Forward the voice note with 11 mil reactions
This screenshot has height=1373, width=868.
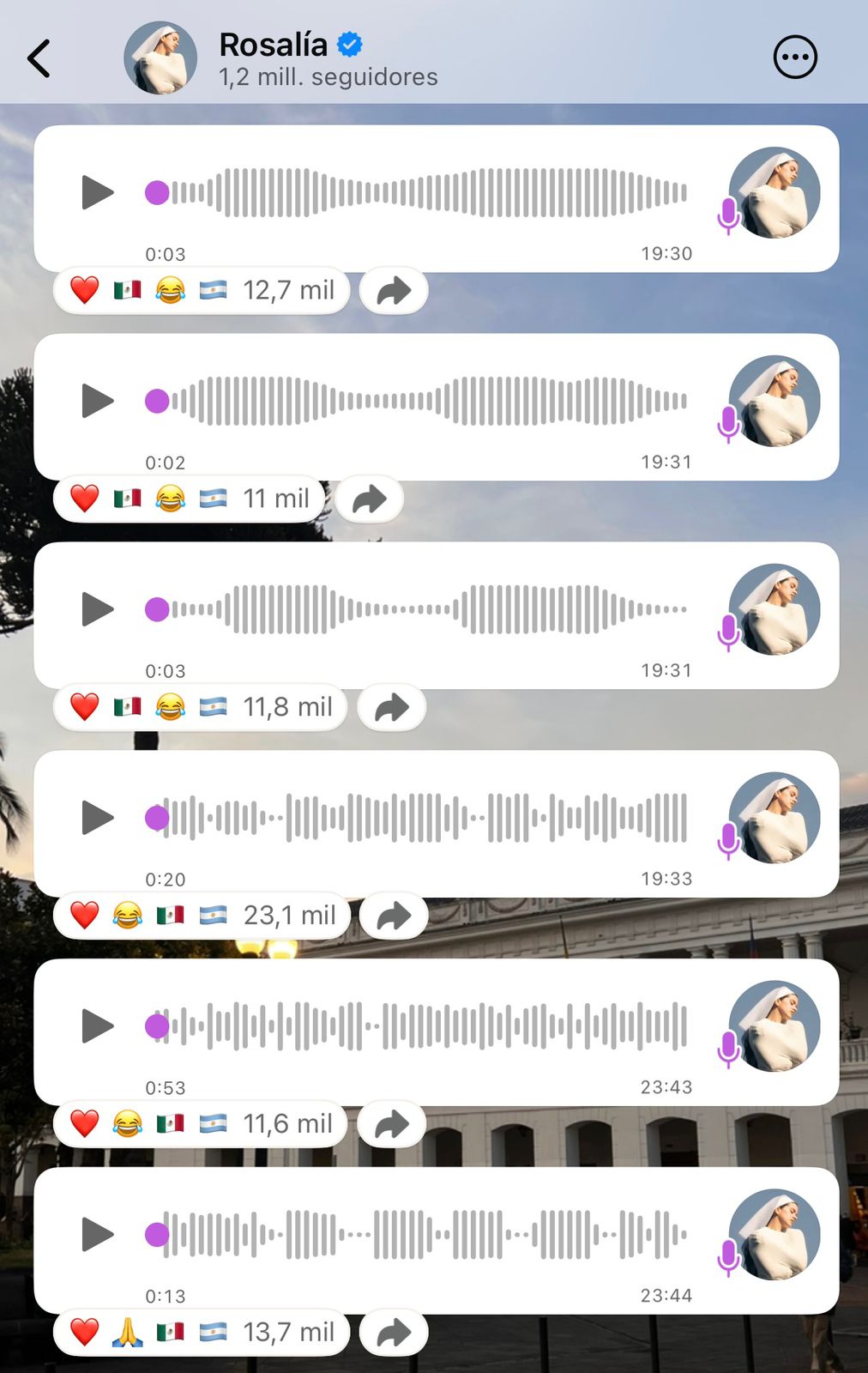click(370, 499)
